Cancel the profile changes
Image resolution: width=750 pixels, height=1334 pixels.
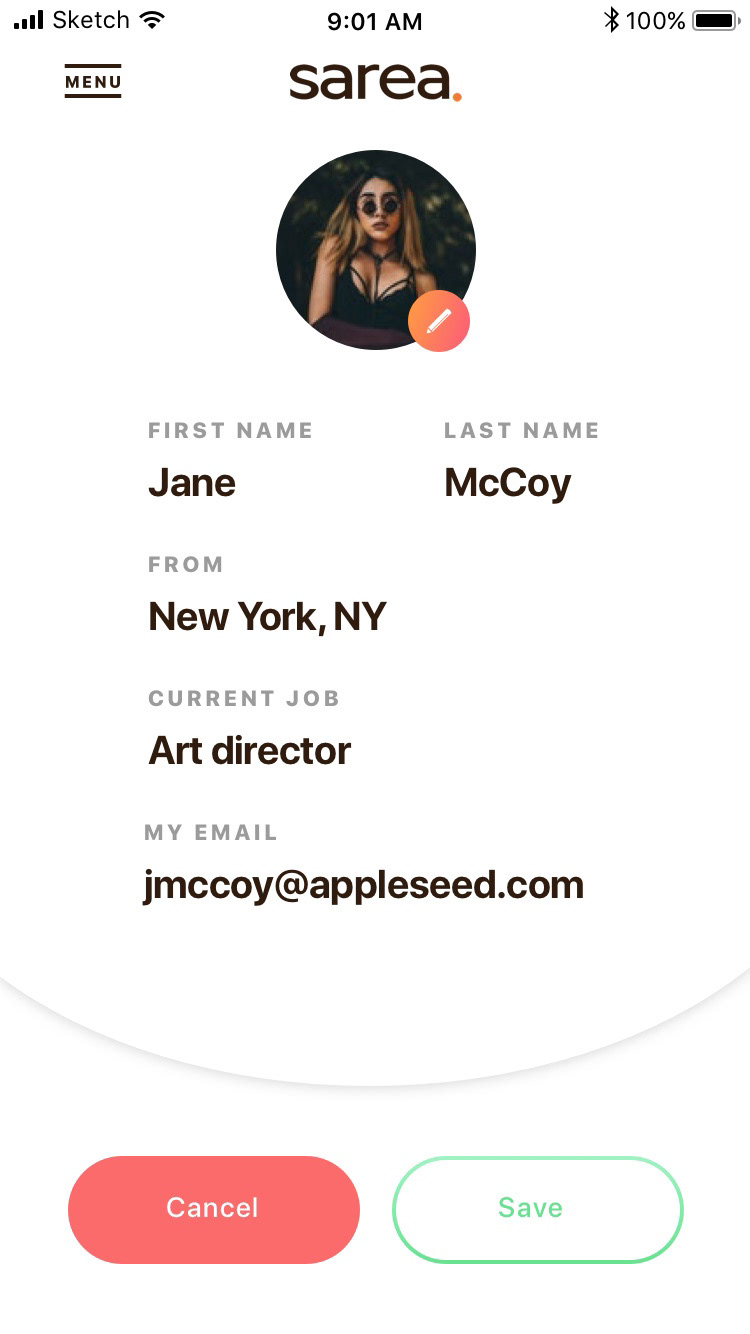coord(213,1208)
